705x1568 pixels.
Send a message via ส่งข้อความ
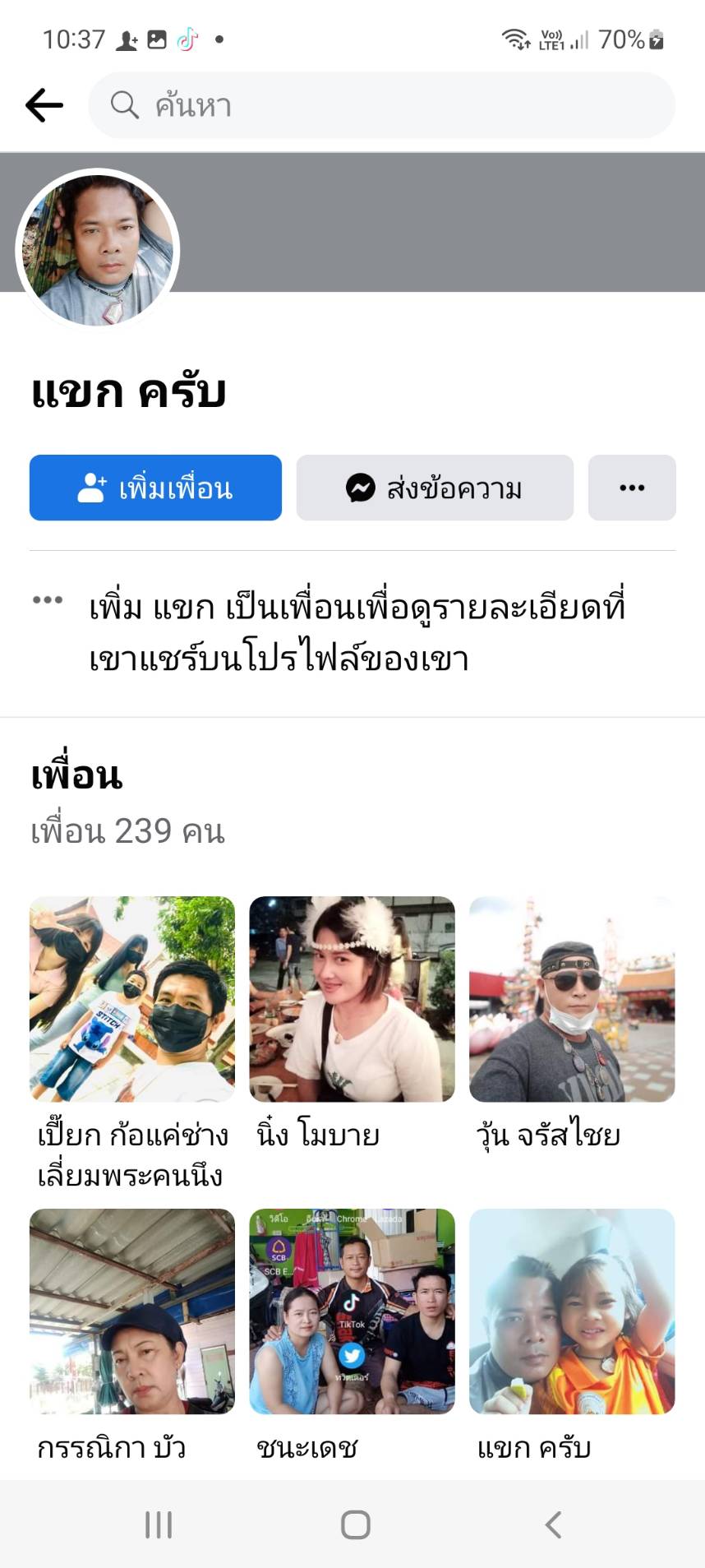435,488
